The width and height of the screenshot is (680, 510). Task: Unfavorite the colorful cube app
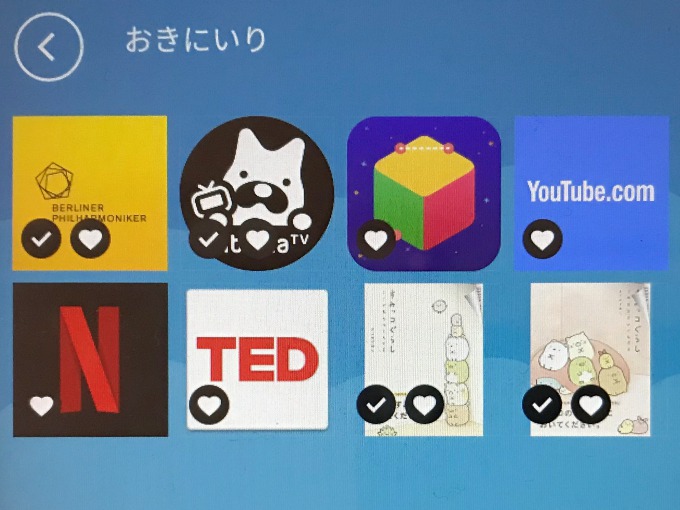(377, 240)
